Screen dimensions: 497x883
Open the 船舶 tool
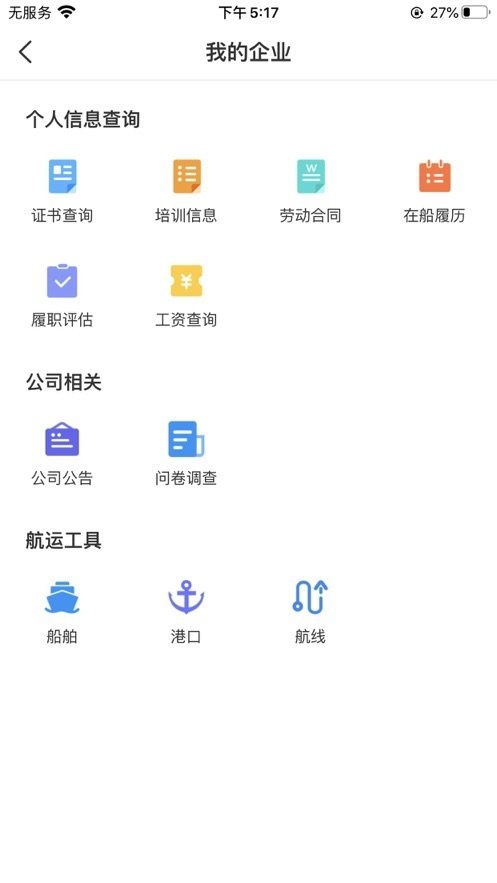62,612
